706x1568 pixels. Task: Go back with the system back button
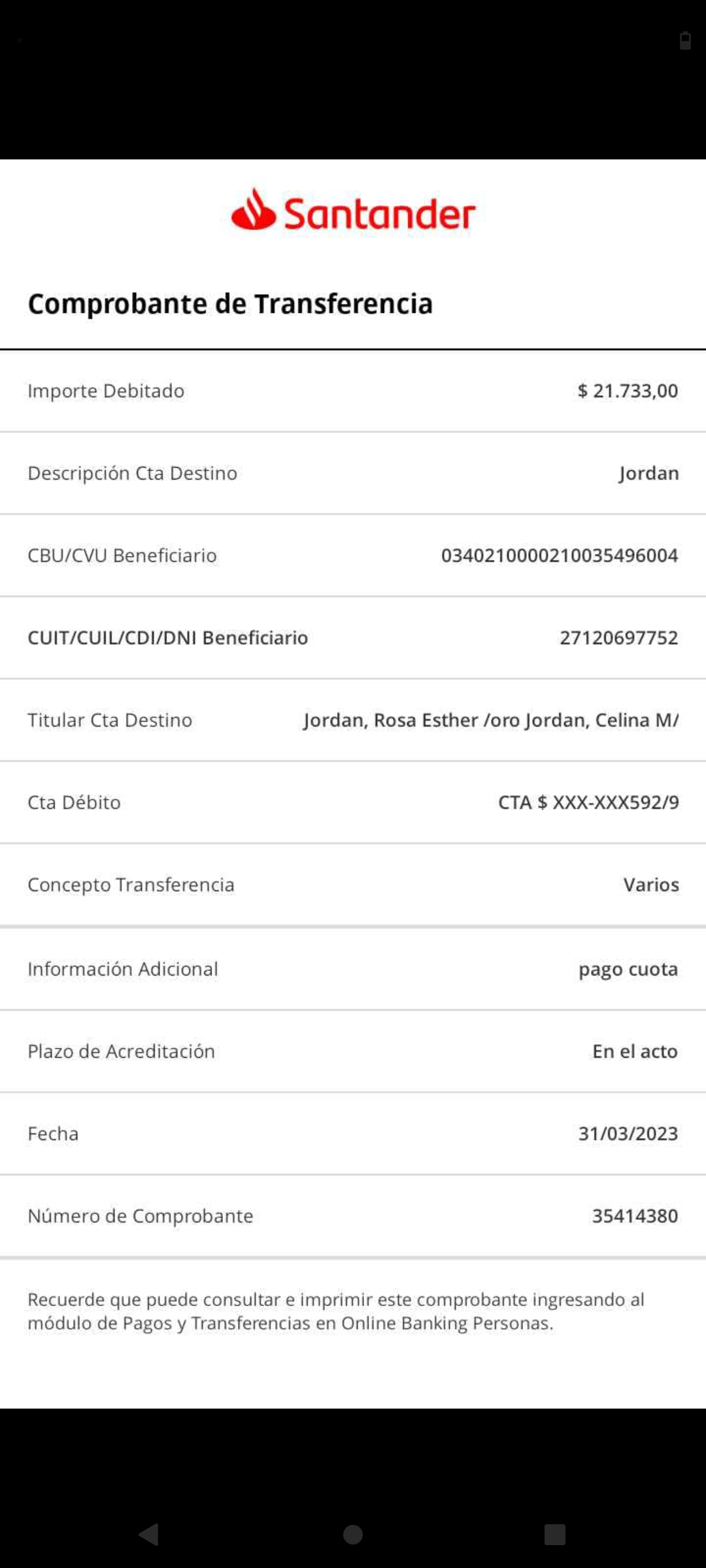150,1534
